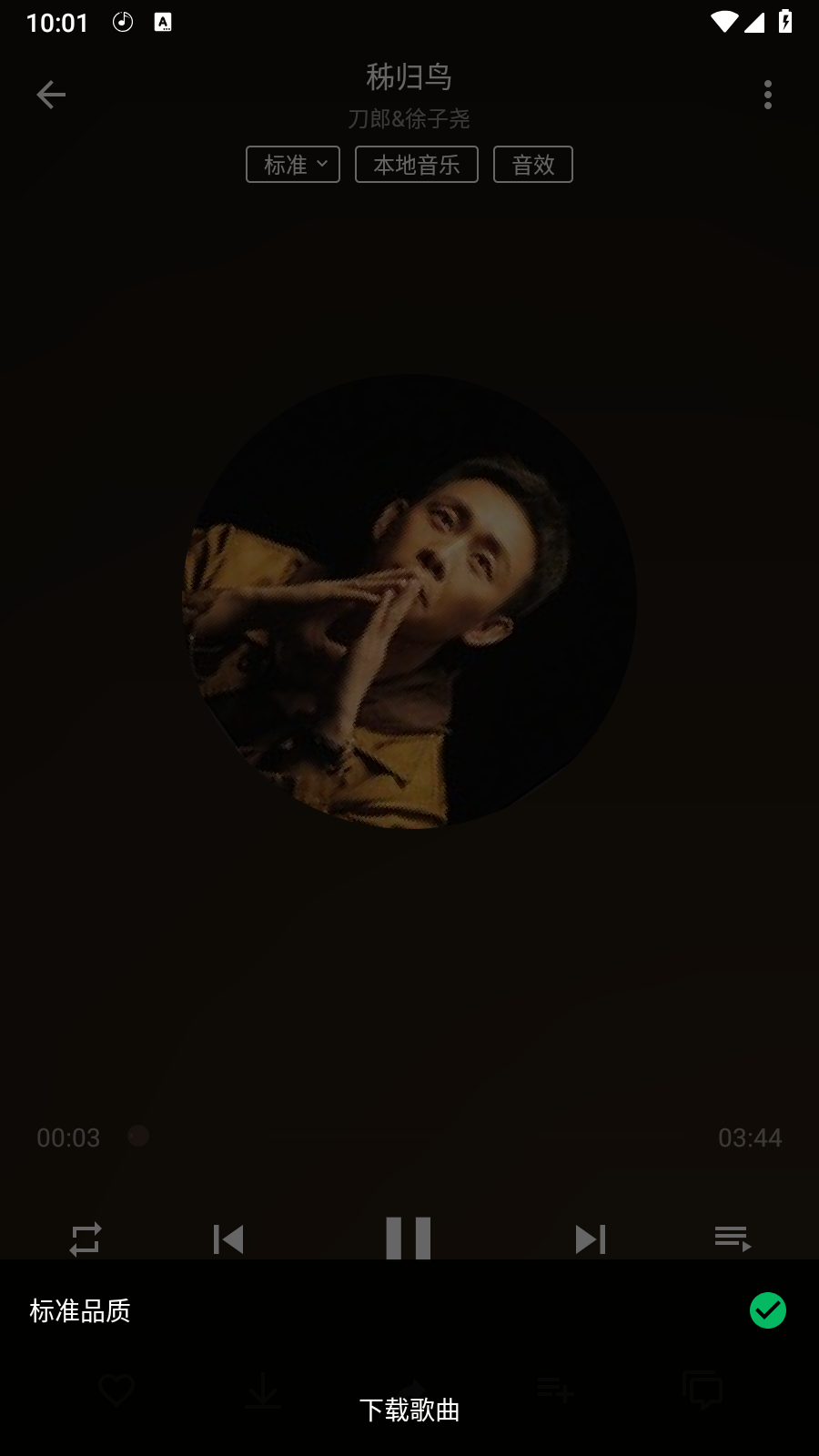The width and height of the screenshot is (819, 1456).
Task: Pause the current song
Action: (x=409, y=1238)
